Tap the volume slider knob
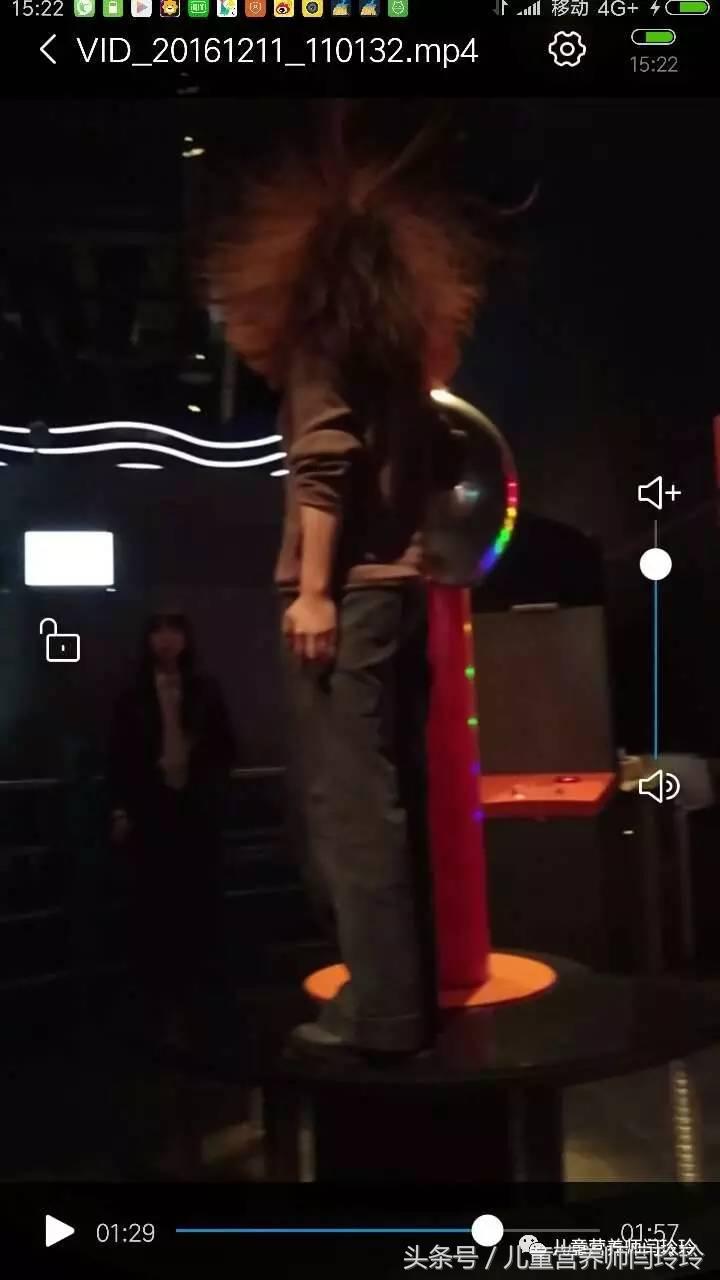Image resolution: width=720 pixels, height=1280 pixels. 655,563
